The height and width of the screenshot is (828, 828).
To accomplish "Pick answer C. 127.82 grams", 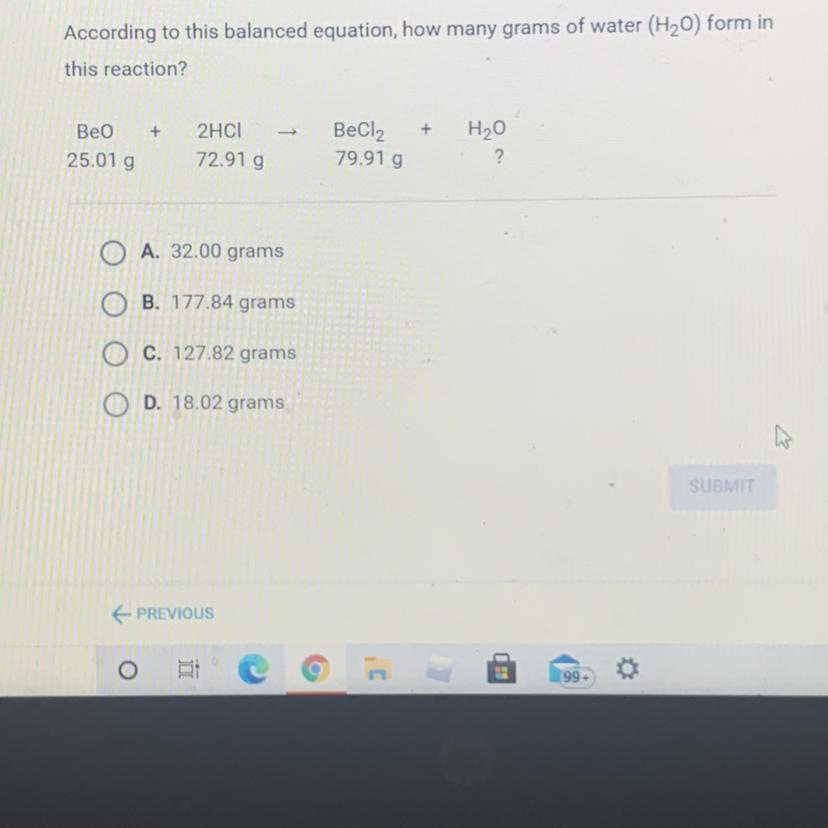I will pyautogui.click(x=113, y=354).
